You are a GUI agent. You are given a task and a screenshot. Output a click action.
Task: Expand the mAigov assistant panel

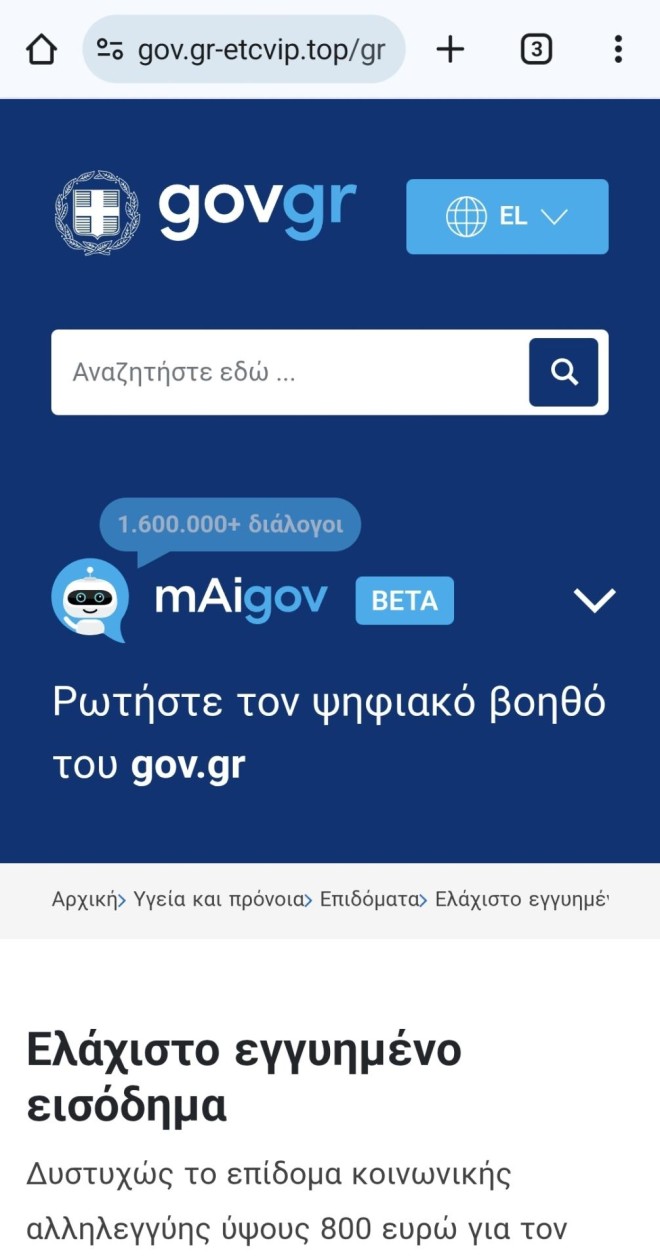click(594, 600)
